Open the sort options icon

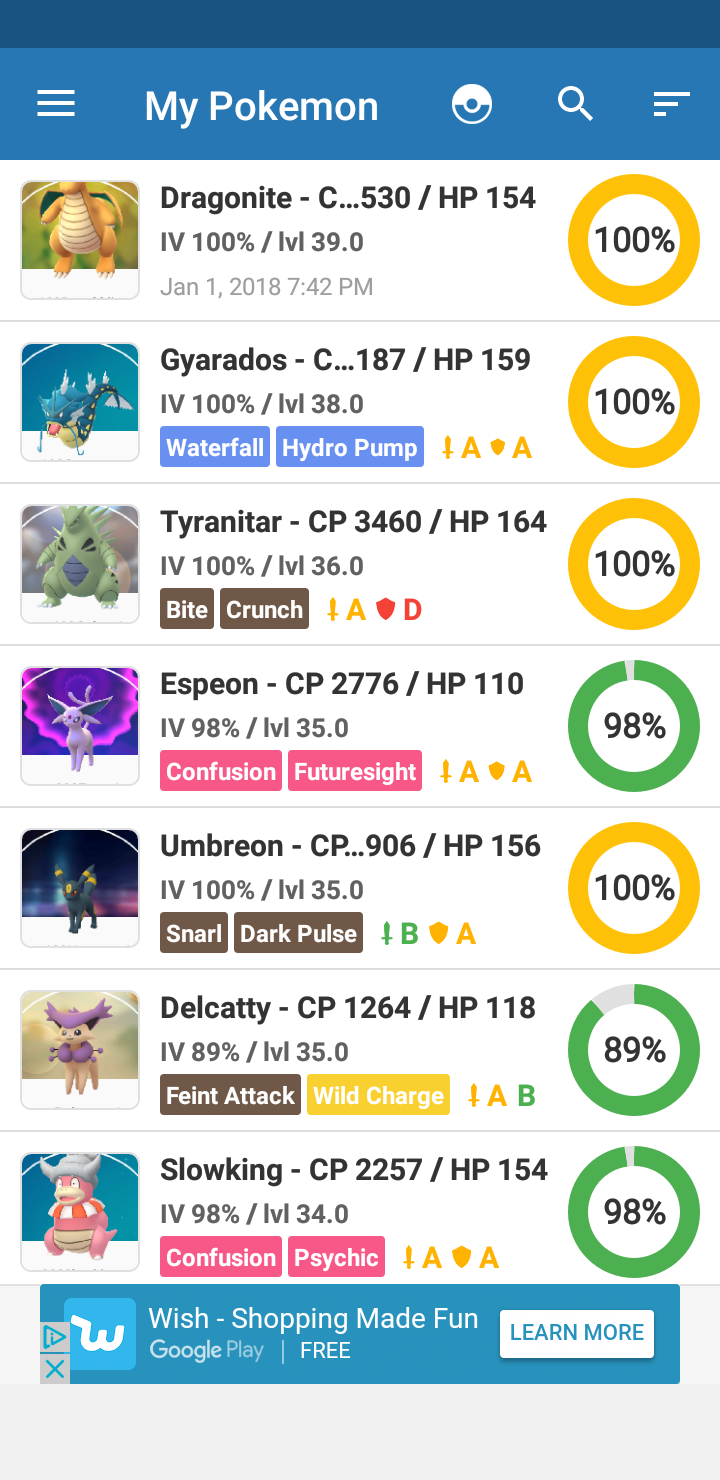(x=672, y=104)
